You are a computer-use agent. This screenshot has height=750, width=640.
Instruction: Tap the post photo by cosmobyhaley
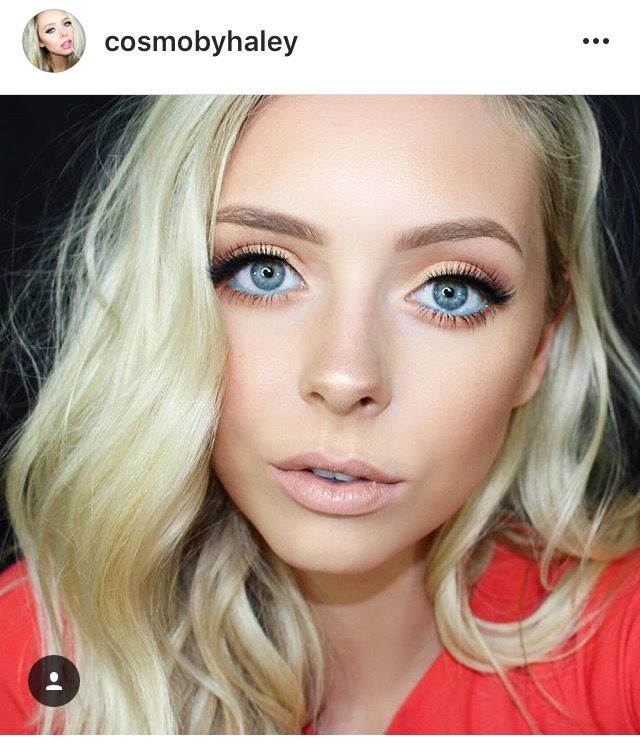[320, 420]
